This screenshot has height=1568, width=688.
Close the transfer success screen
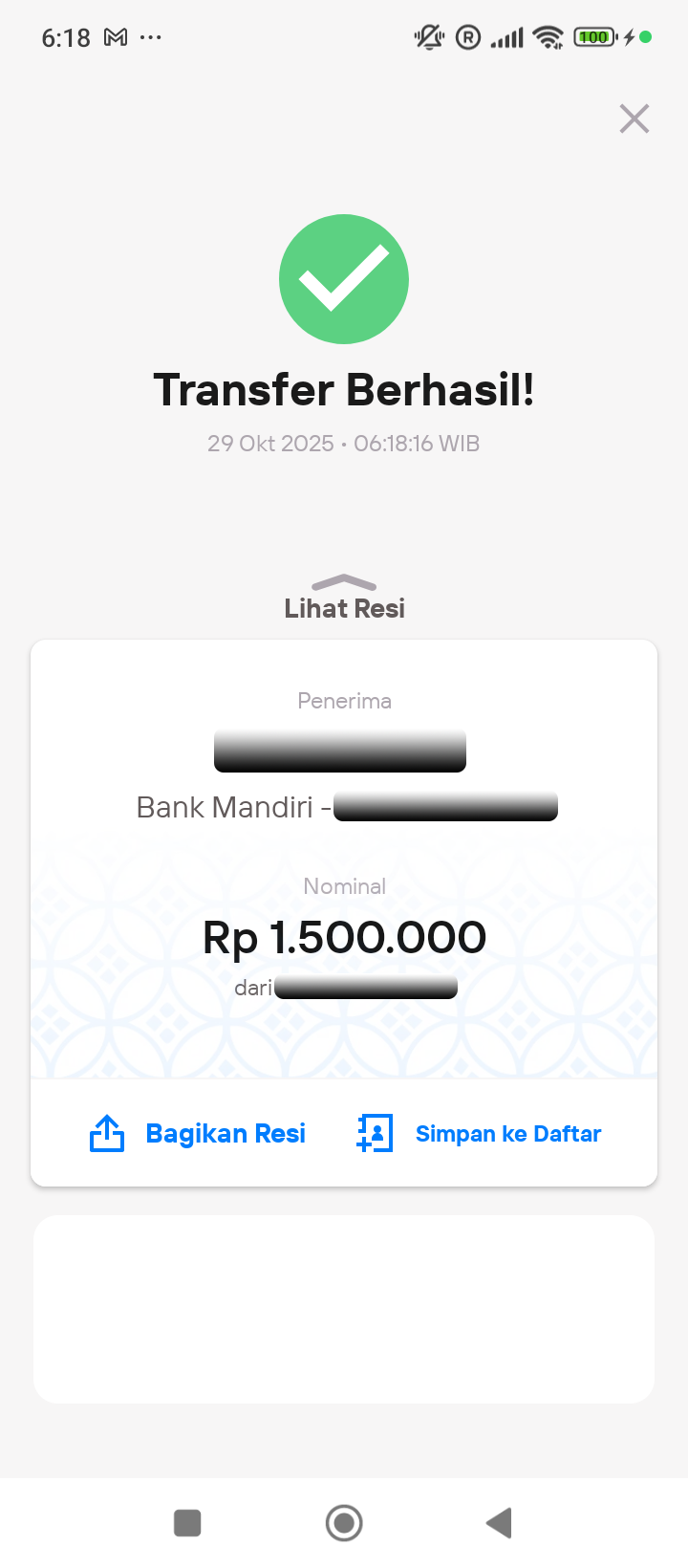tap(634, 120)
